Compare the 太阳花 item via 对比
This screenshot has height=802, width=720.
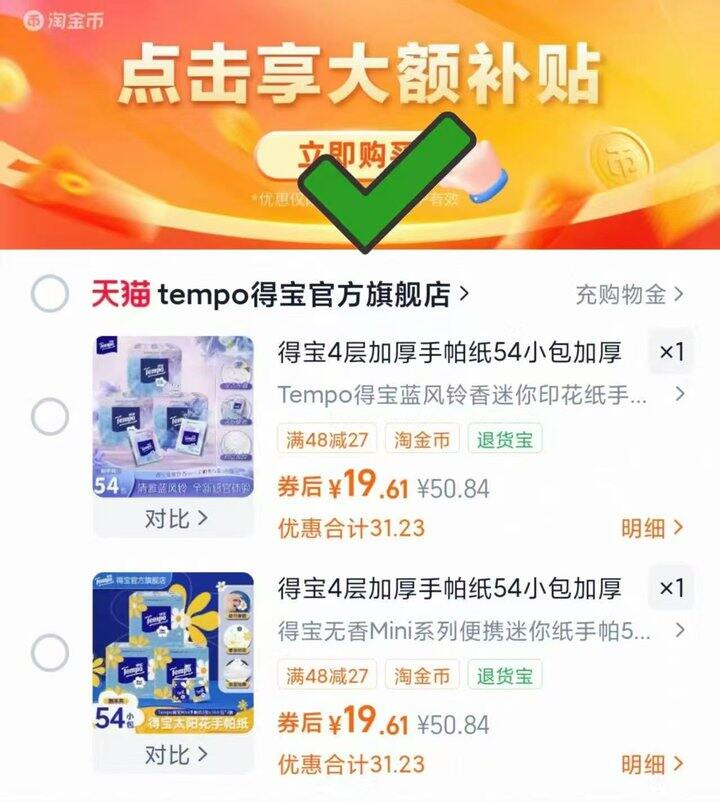175,753
